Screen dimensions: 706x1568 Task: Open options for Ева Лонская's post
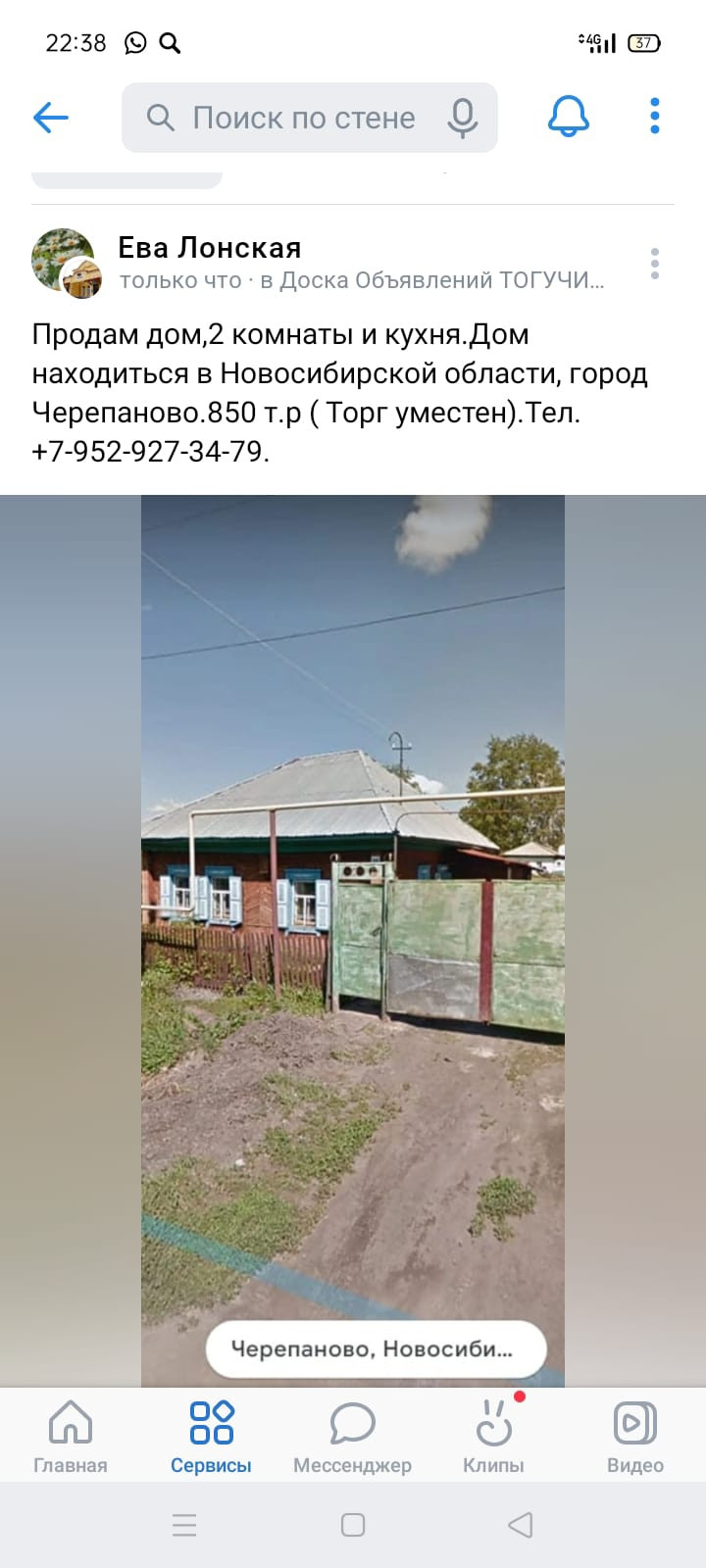coord(655,264)
